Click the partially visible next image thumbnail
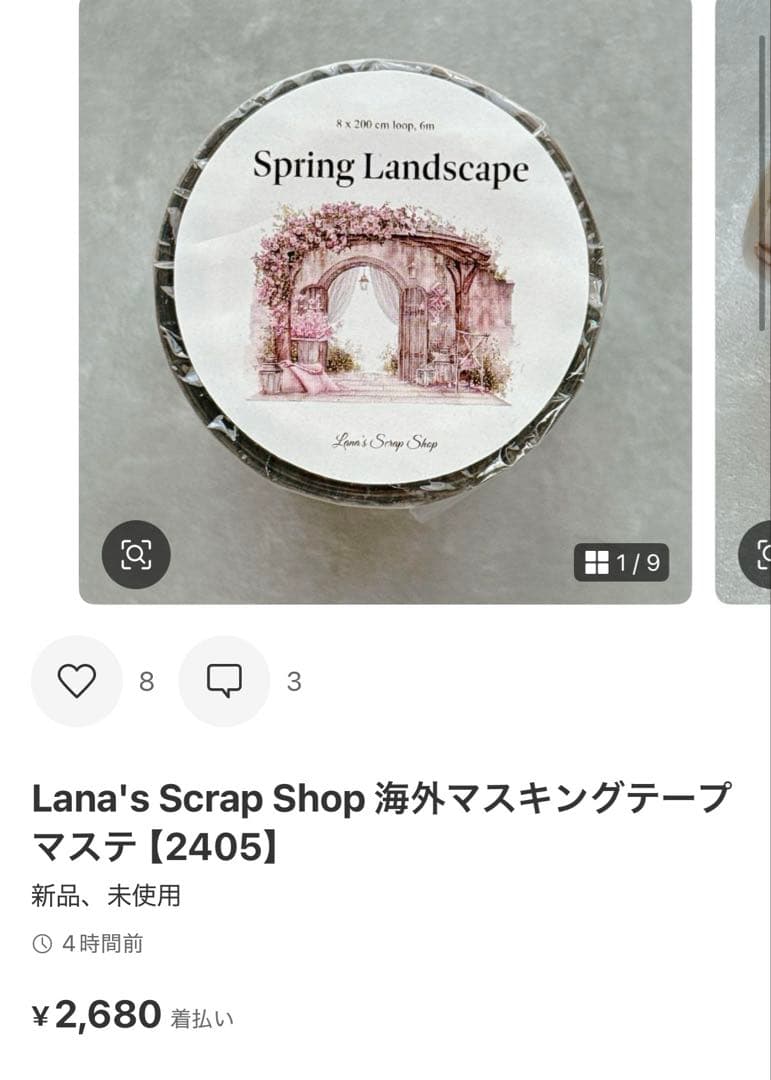 click(745, 300)
